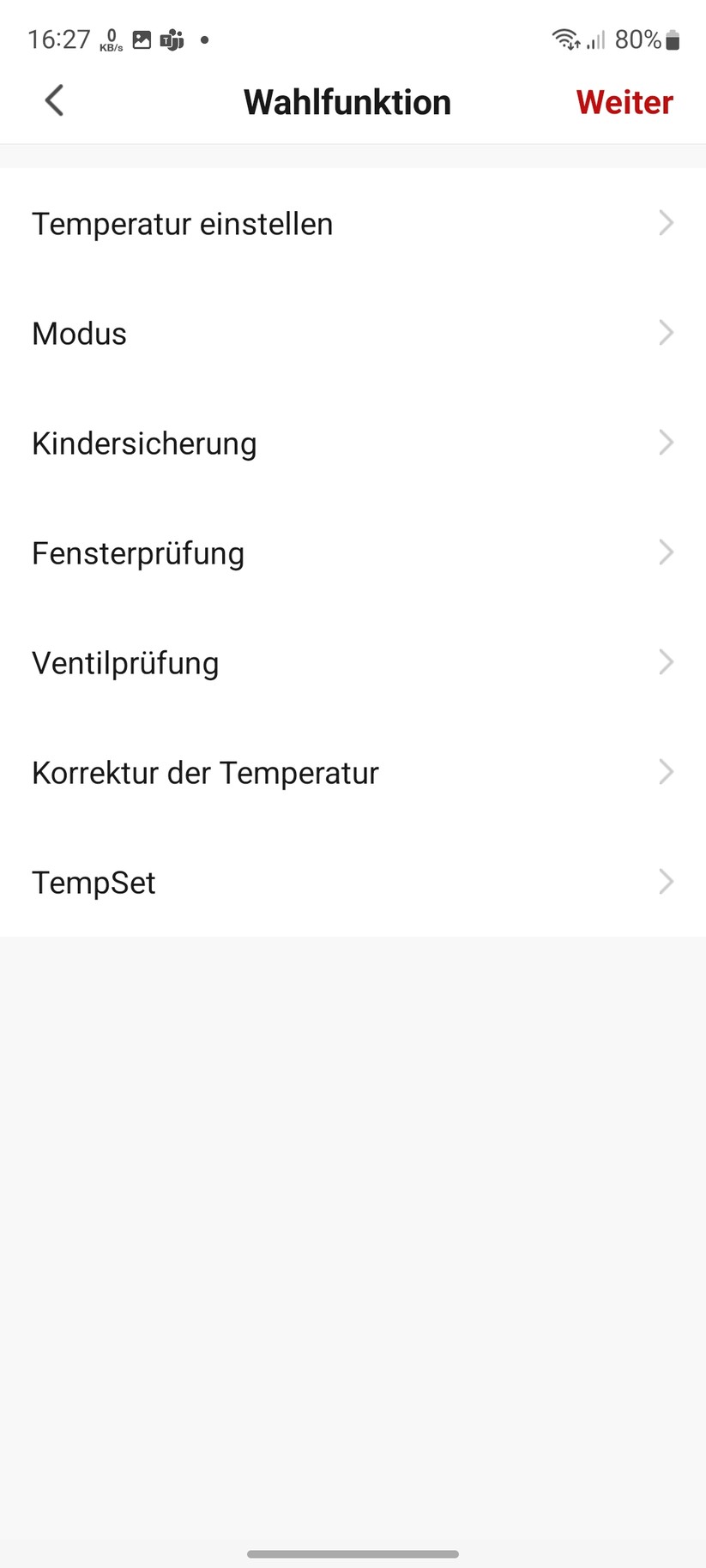Click the gallery notification icon
The image size is (706, 1568).
(x=141, y=39)
